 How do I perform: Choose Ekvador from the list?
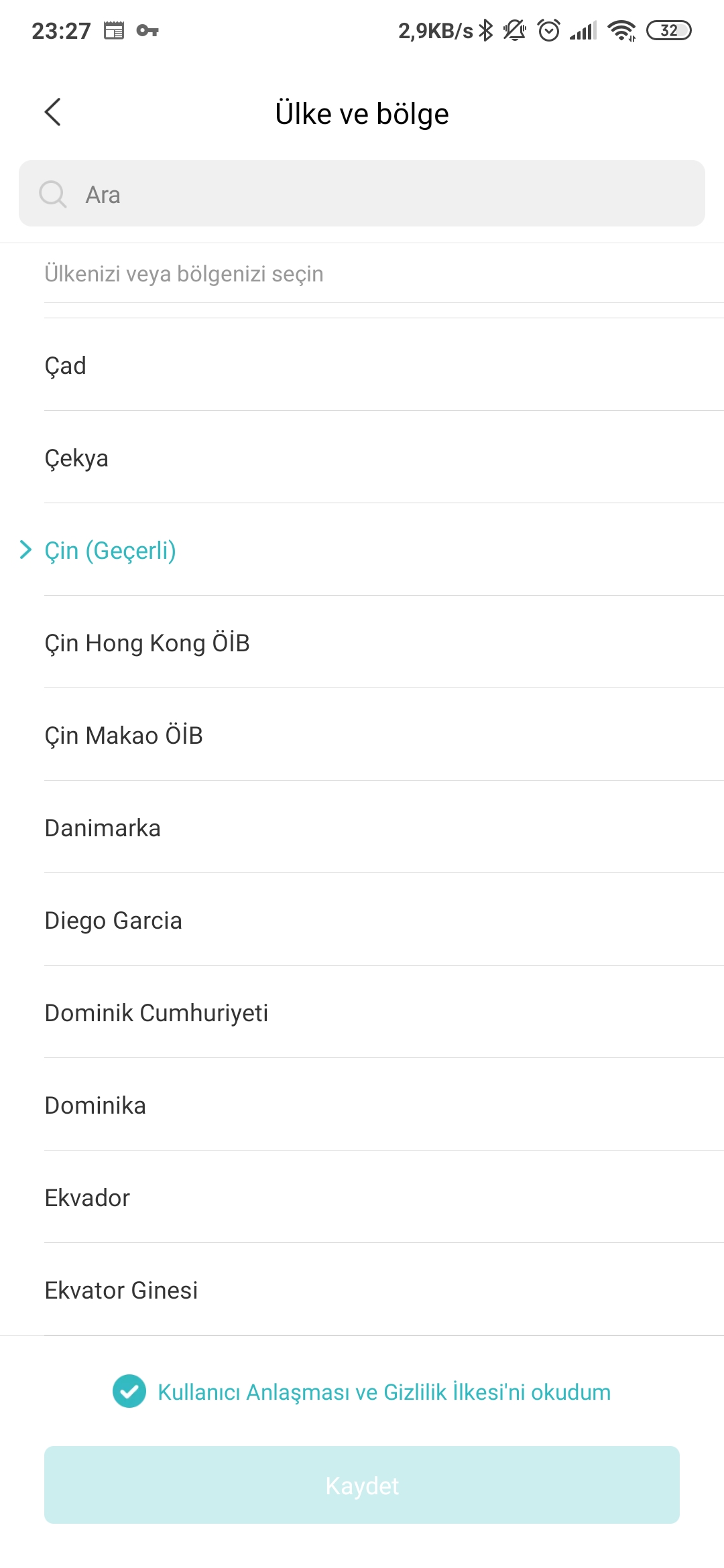[x=362, y=1197]
